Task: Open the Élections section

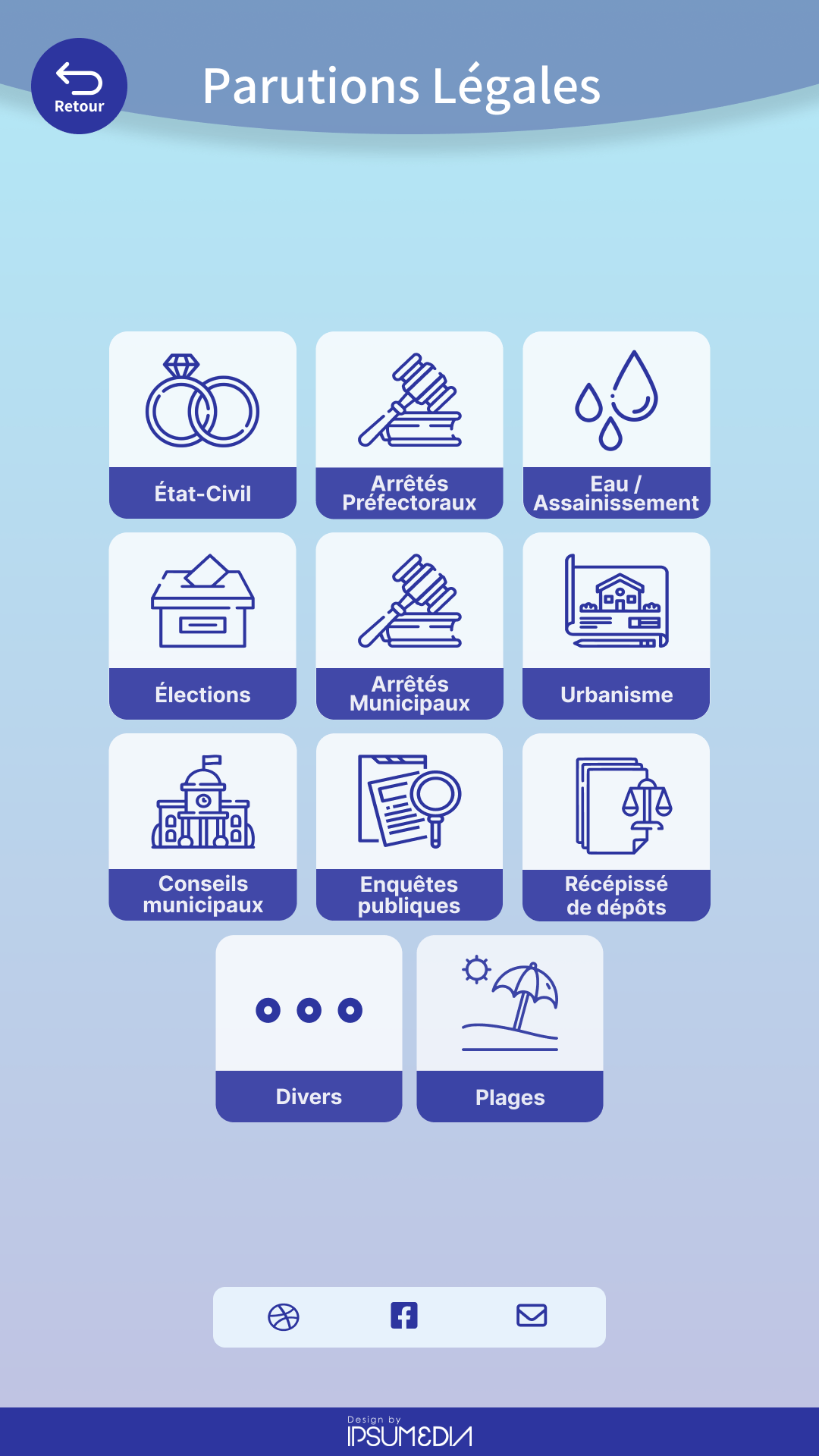Action: point(202,626)
